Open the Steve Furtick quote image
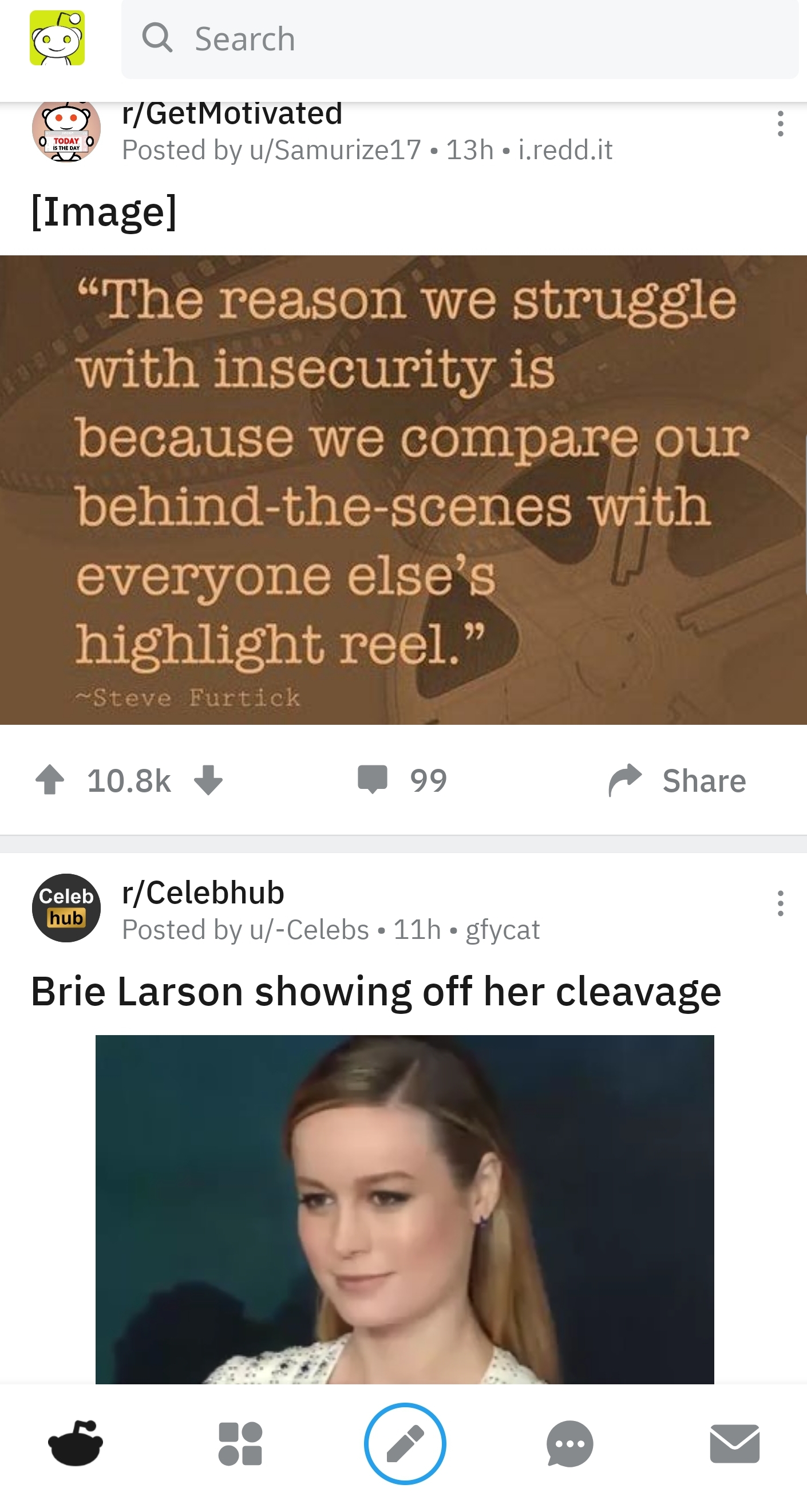This screenshot has height=1512, width=807. [403, 489]
